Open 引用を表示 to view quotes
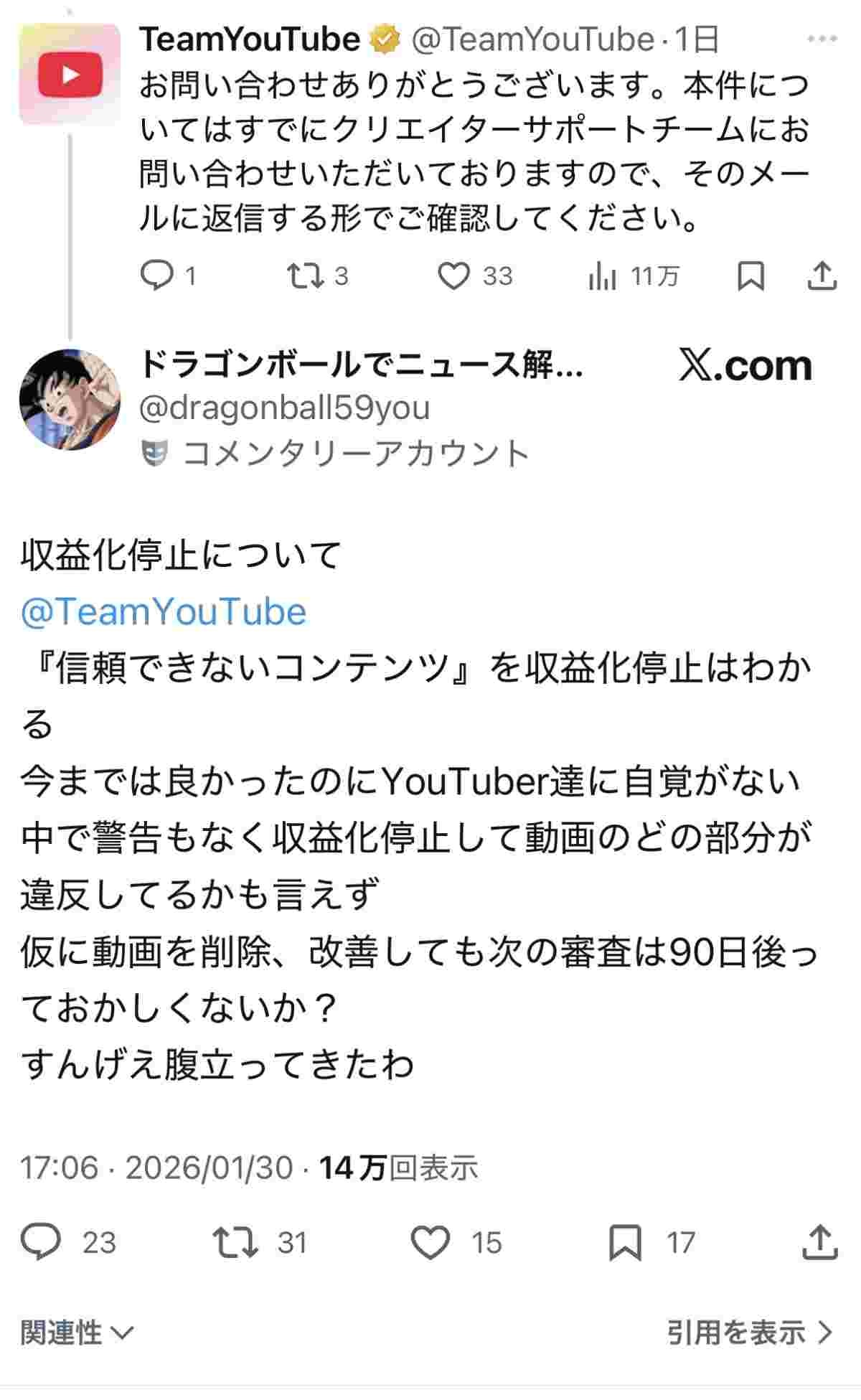This screenshot has height=1400, width=861. [x=749, y=1333]
